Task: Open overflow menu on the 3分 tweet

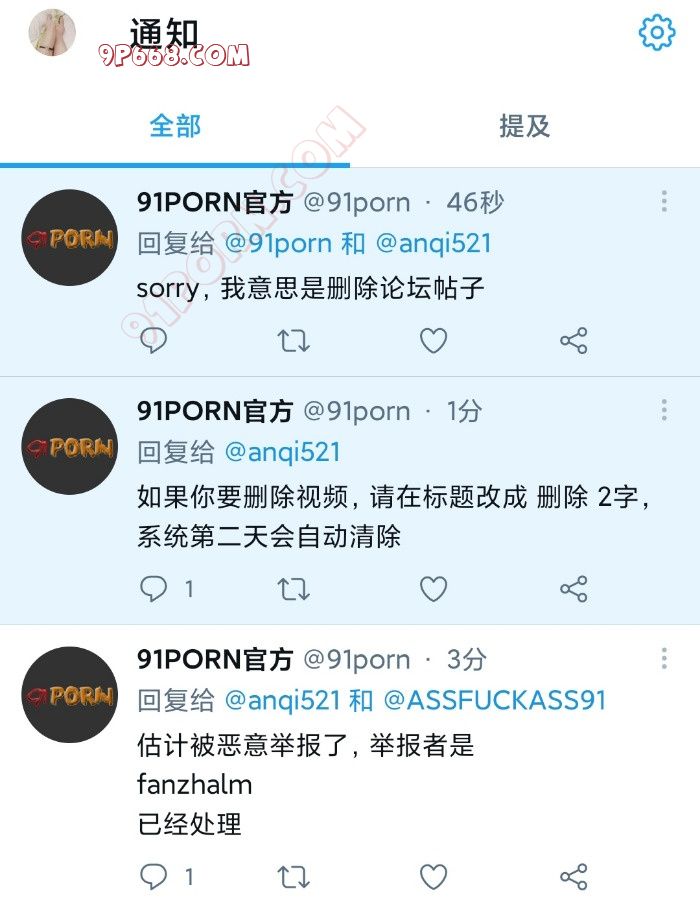Action: coord(663,659)
